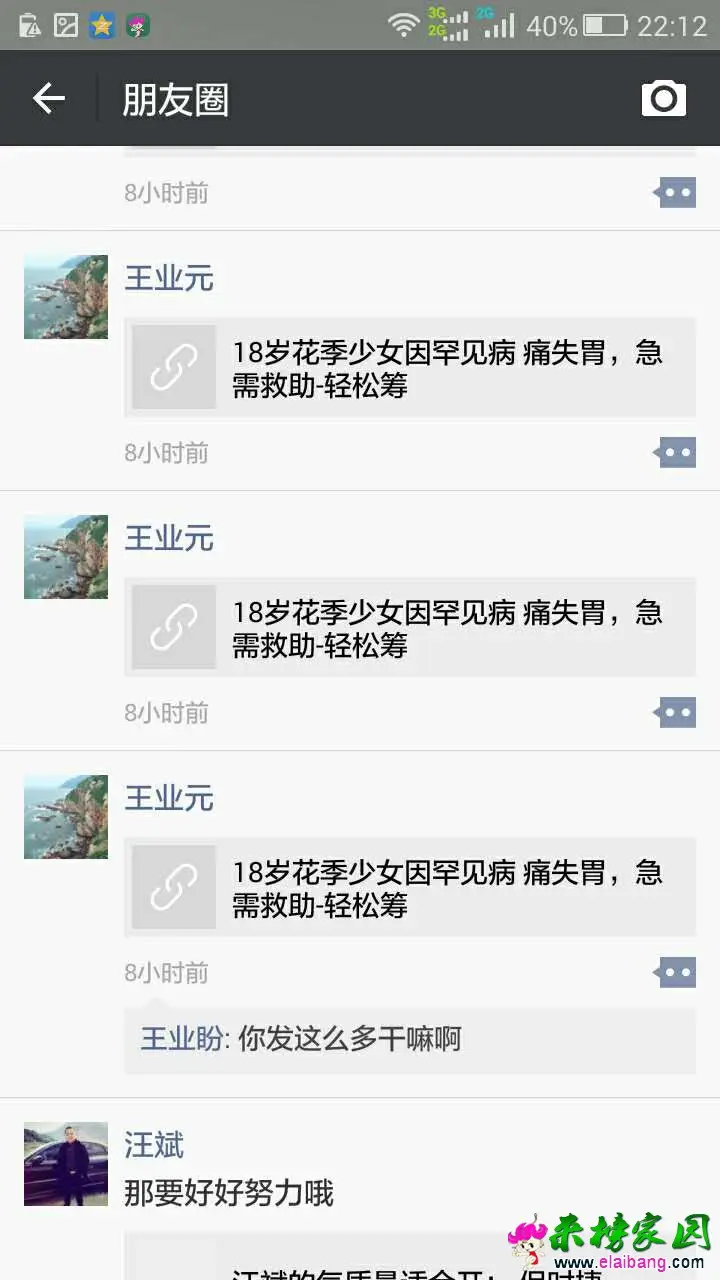Open 汪斌's profile via his name

pyautogui.click(x=154, y=1145)
